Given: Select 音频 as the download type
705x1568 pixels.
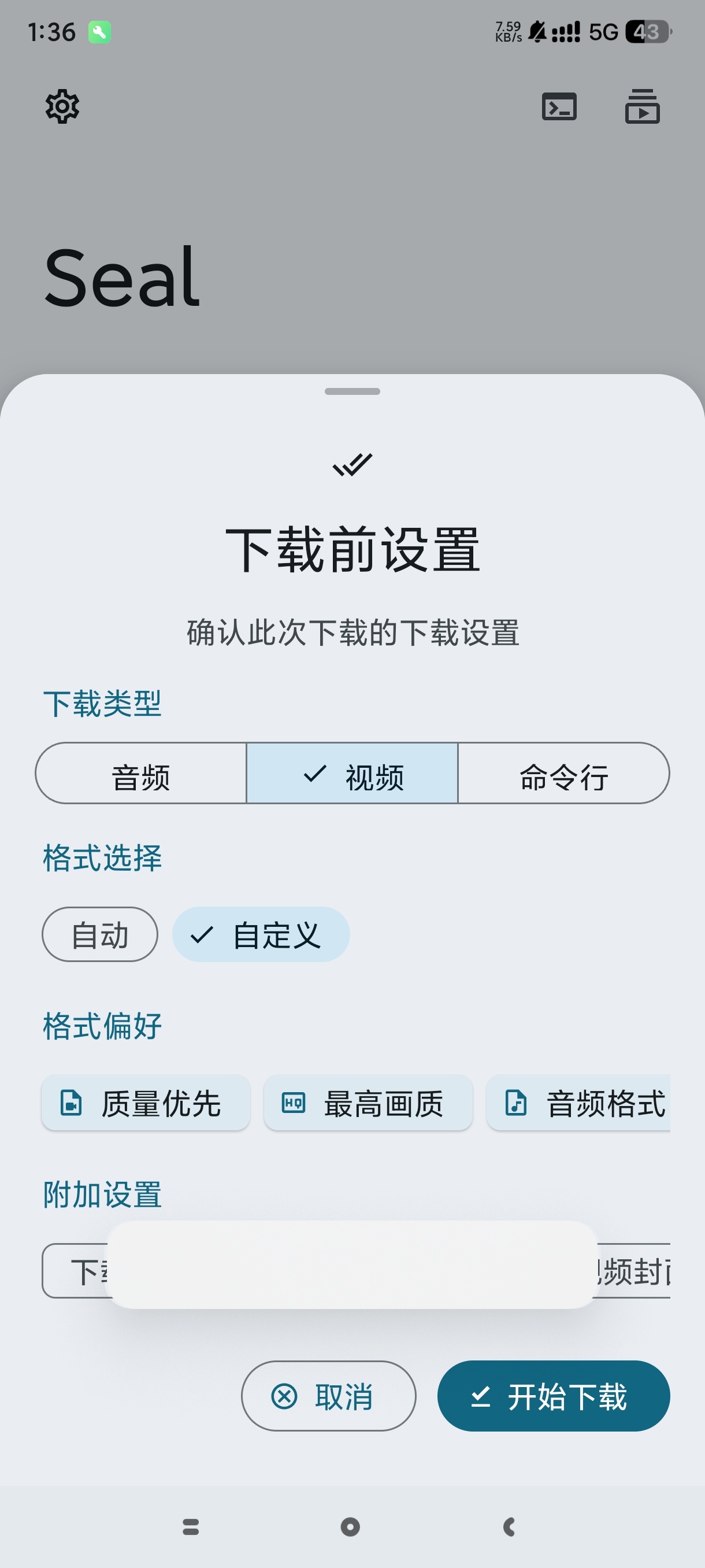Looking at the screenshot, I should [x=141, y=774].
